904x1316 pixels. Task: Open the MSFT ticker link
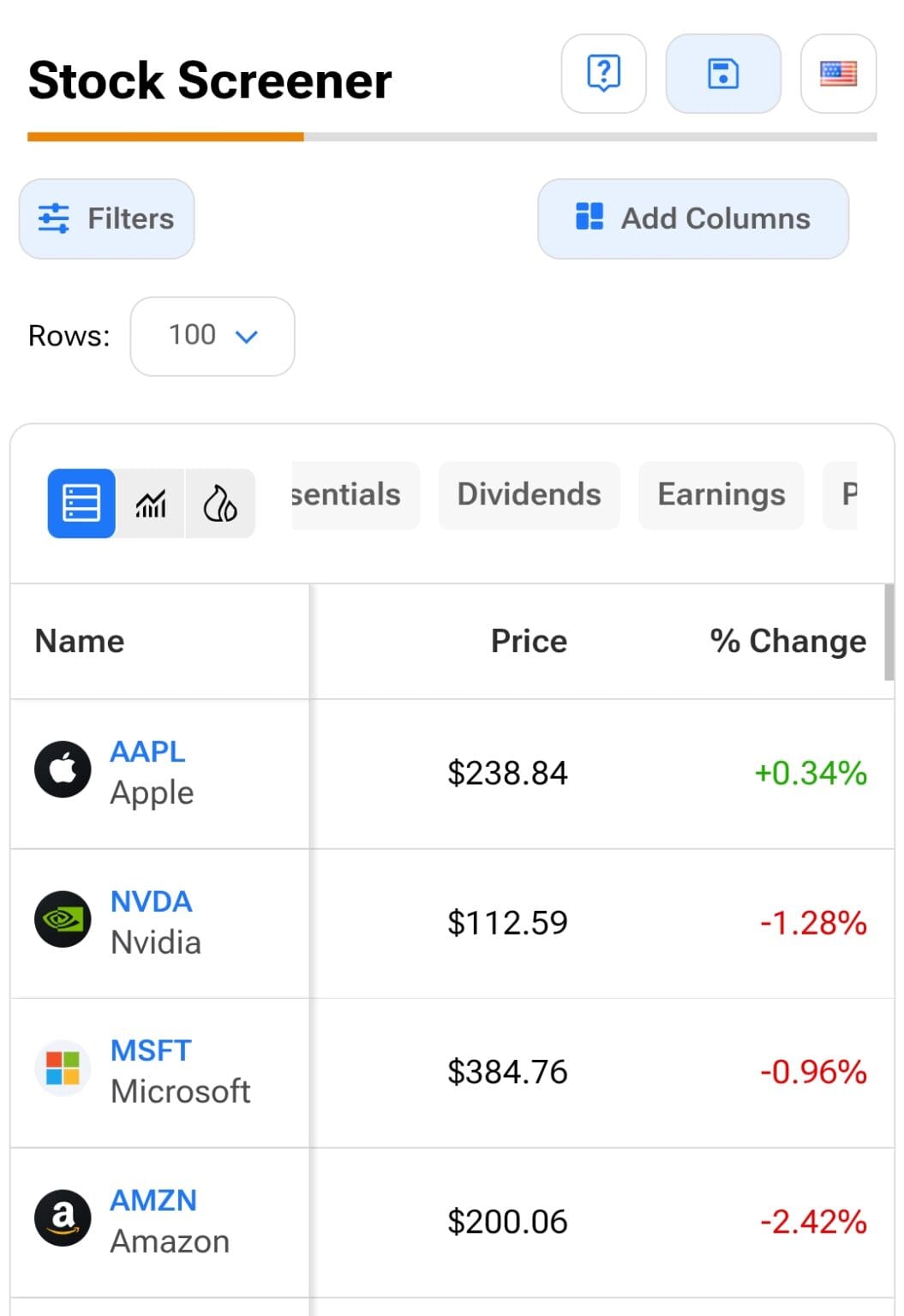150,1050
